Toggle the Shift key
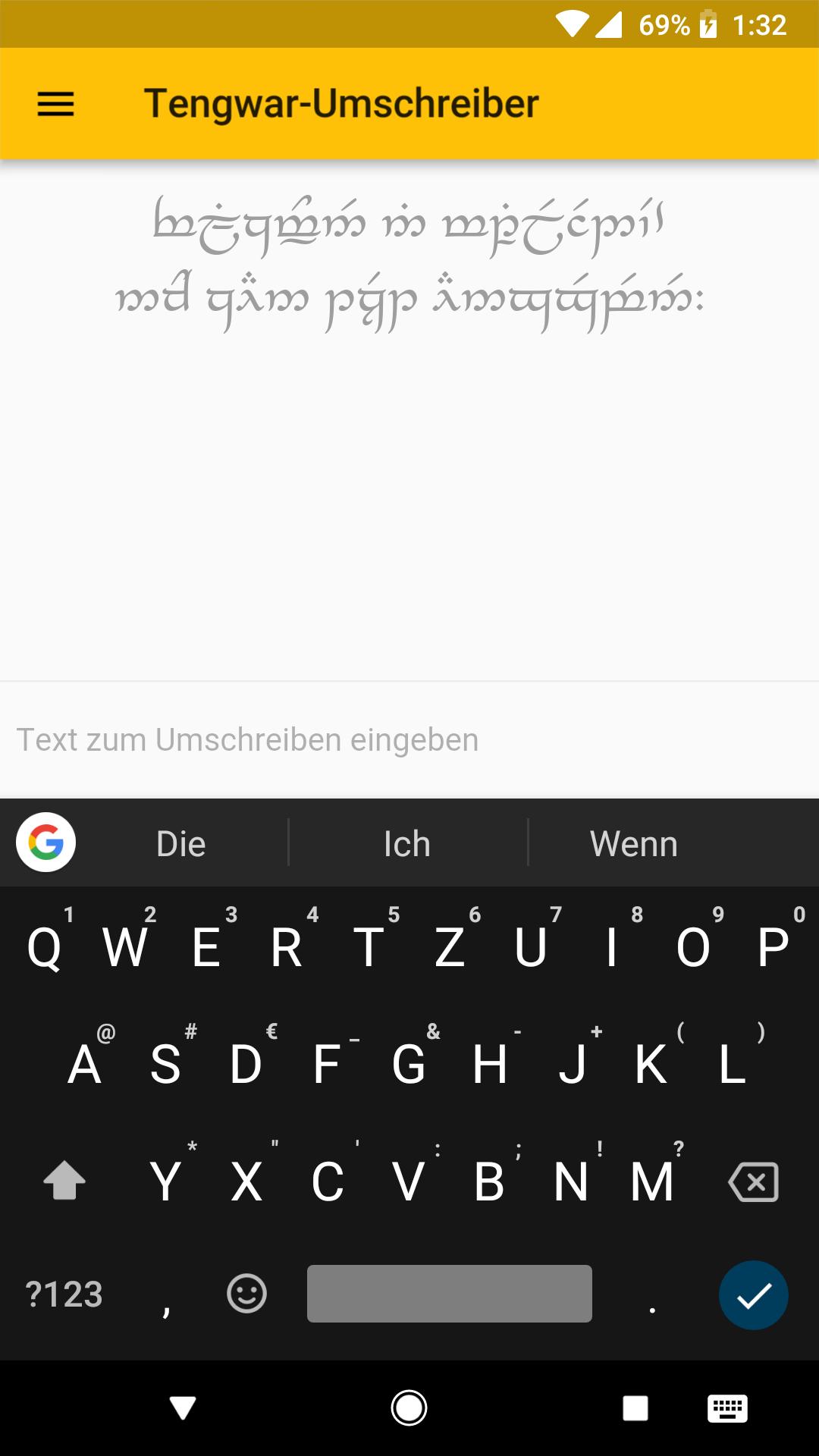This screenshot has width=819, height=1456. (64, 1179)
